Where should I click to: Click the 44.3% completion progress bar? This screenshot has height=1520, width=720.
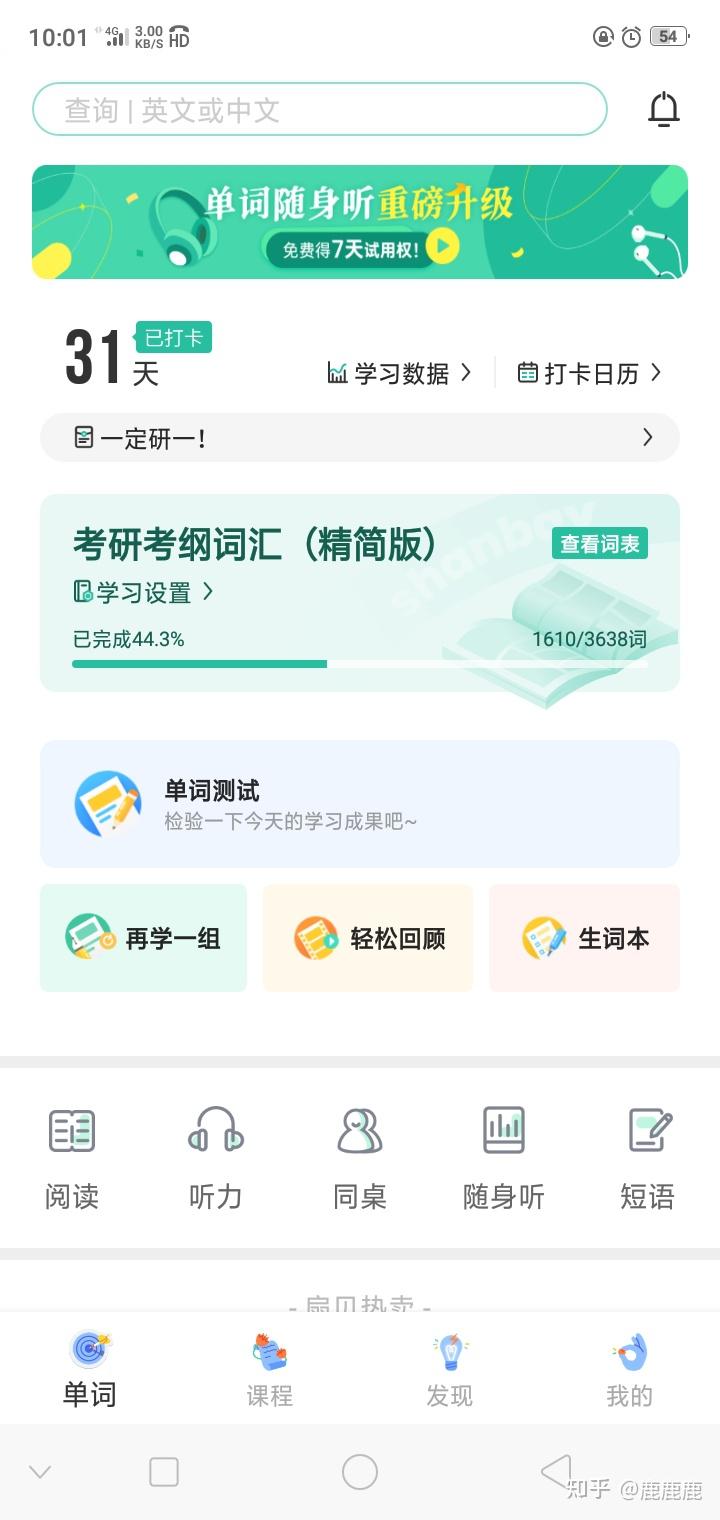tap(360, 663)
